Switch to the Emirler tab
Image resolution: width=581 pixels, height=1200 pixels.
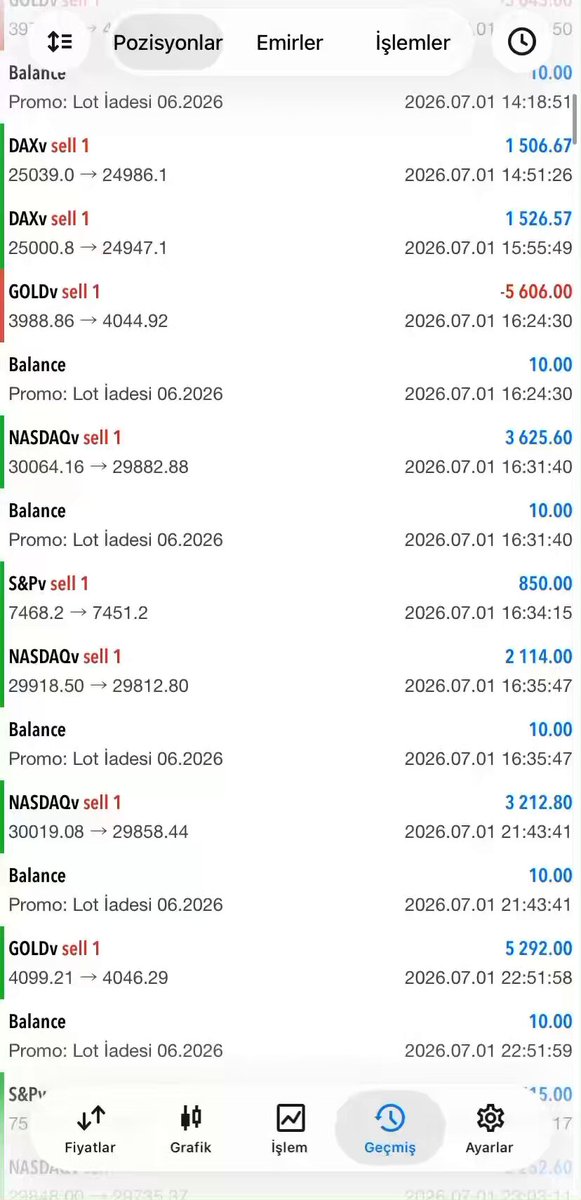pos(290,43)
